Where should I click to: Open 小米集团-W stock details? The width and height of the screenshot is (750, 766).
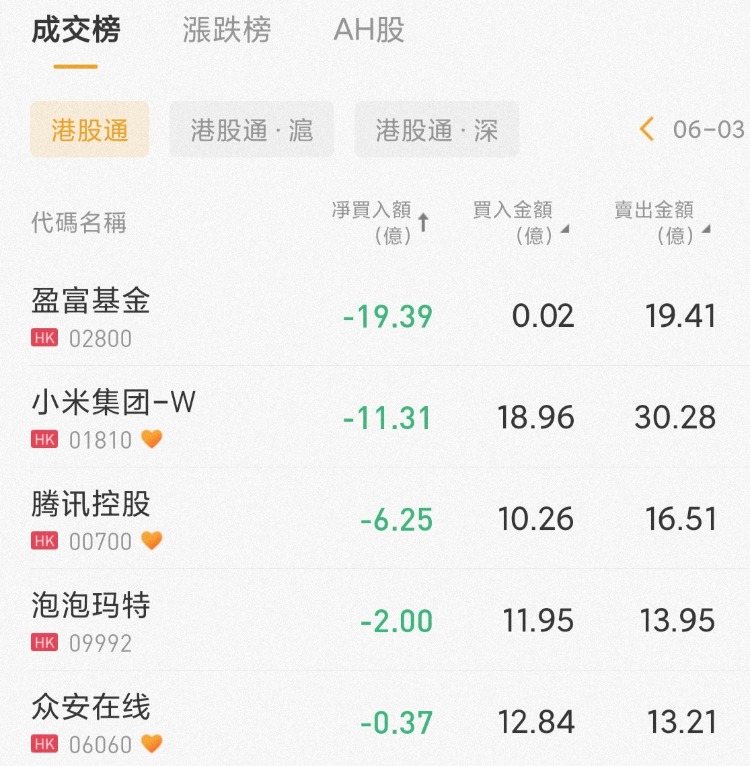(x=113, y=418)
